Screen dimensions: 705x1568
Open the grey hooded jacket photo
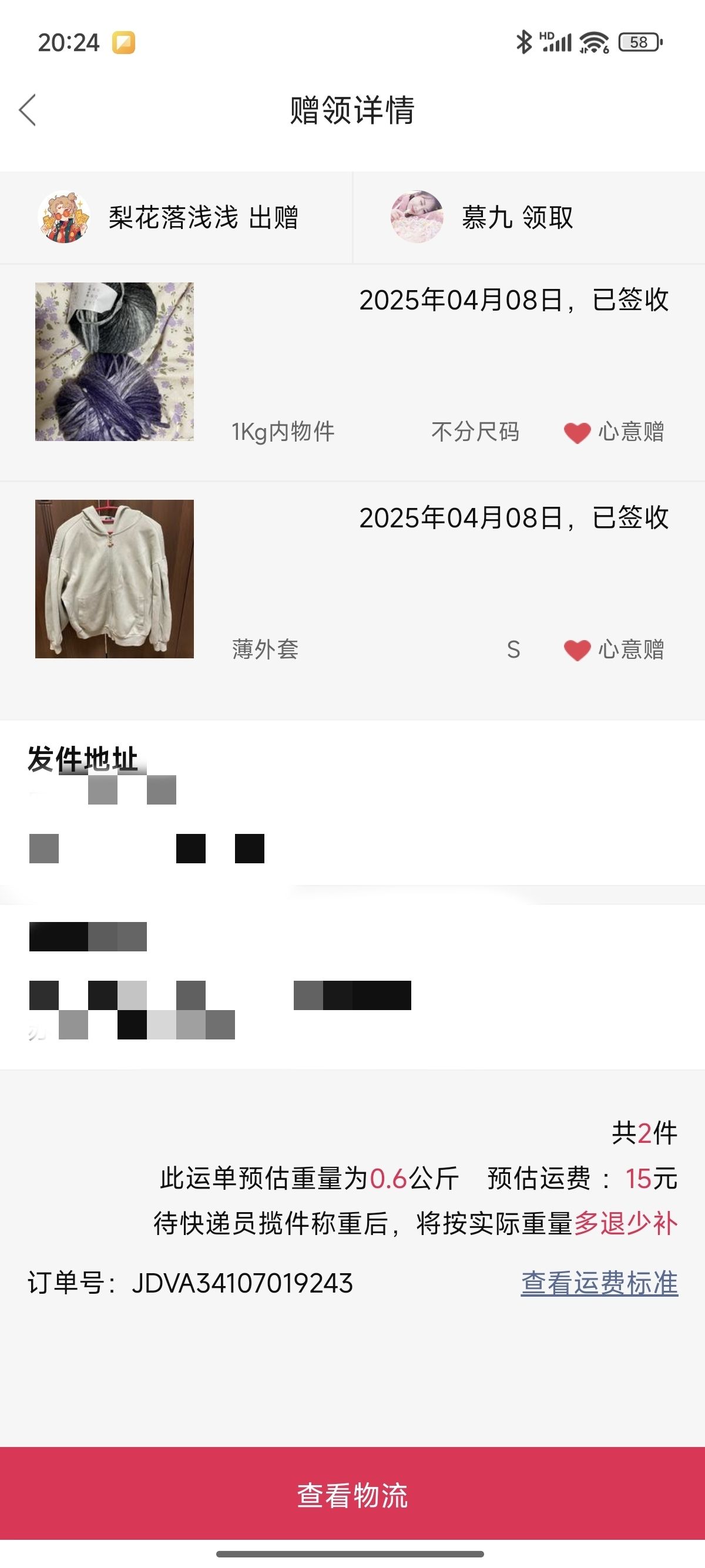pos(115,579)
